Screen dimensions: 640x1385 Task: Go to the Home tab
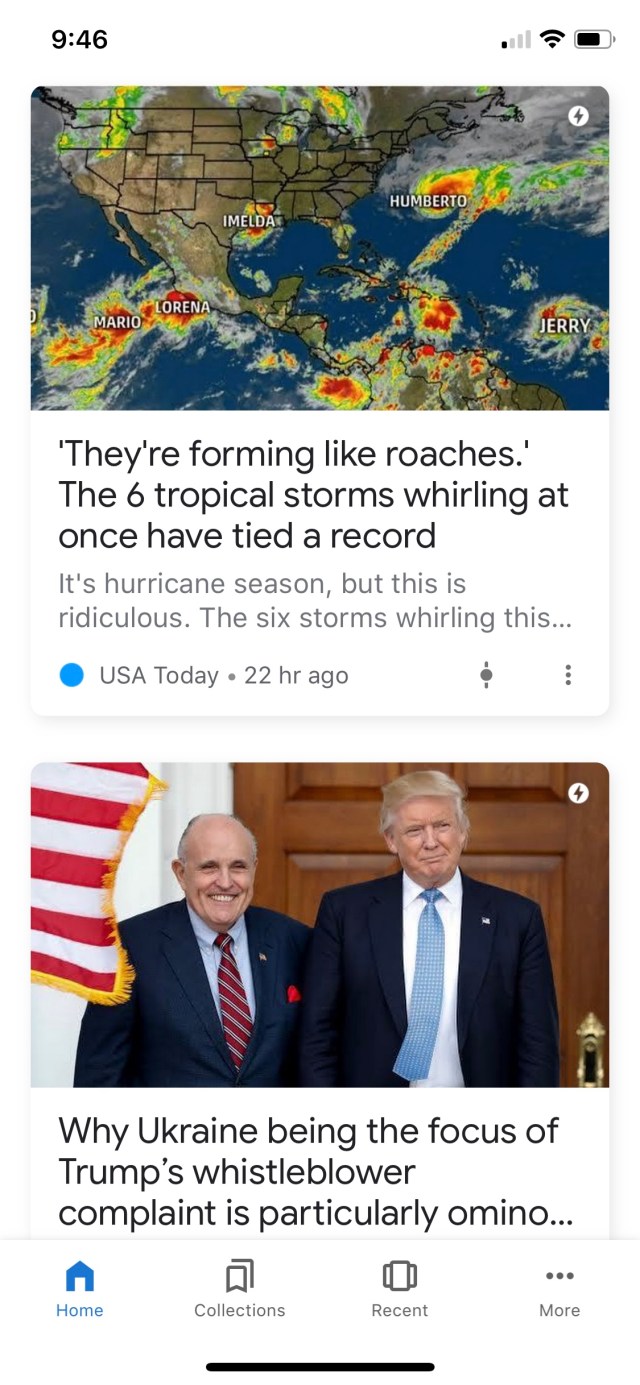pos(79,1290)
